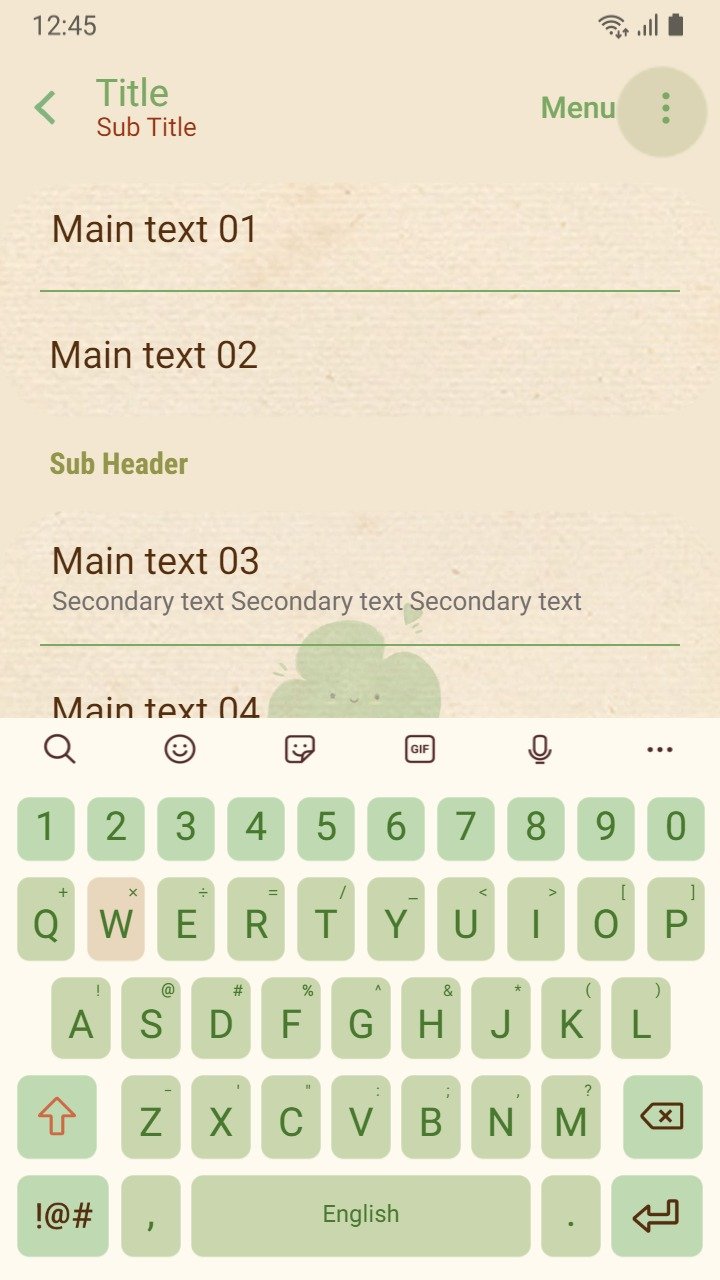Open the three-dot overflow menu

coord(665,108)
